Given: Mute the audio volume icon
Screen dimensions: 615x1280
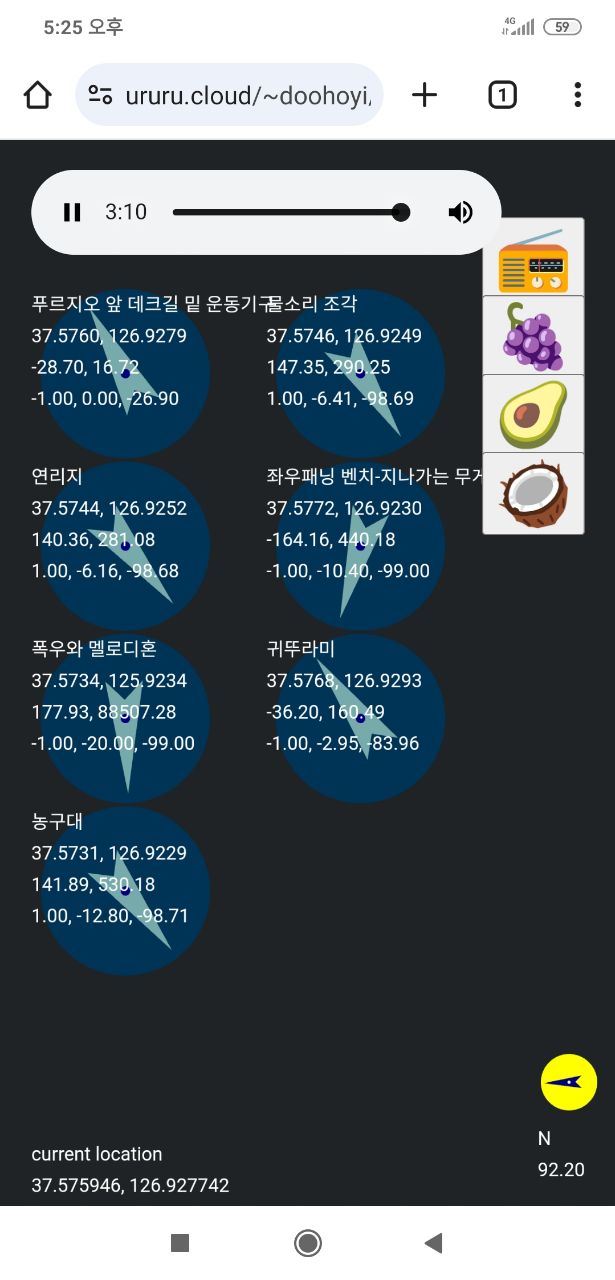Looking at the screenshot, I should pos(460,212).
